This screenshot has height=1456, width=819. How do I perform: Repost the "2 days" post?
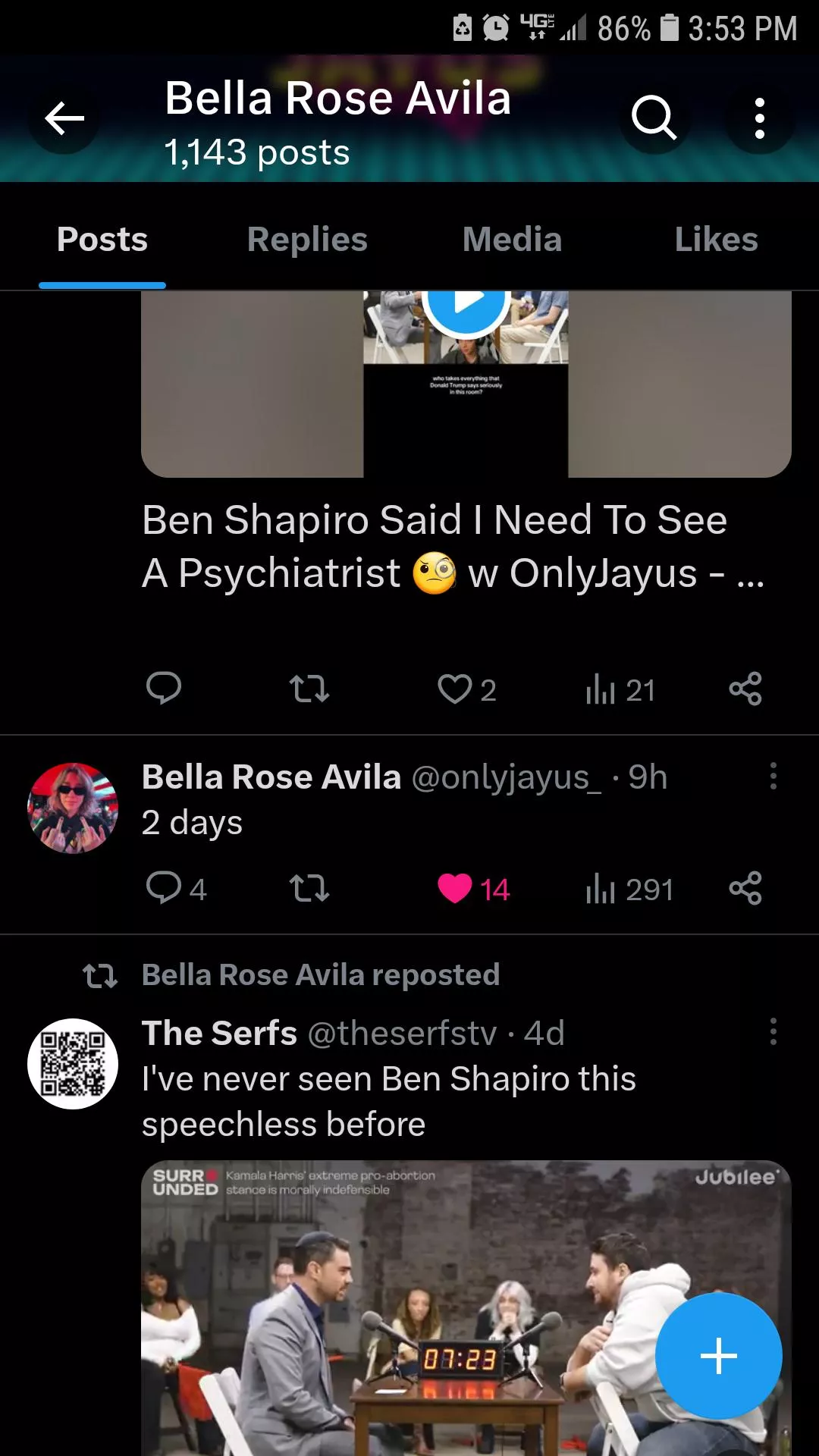point(309,888)
